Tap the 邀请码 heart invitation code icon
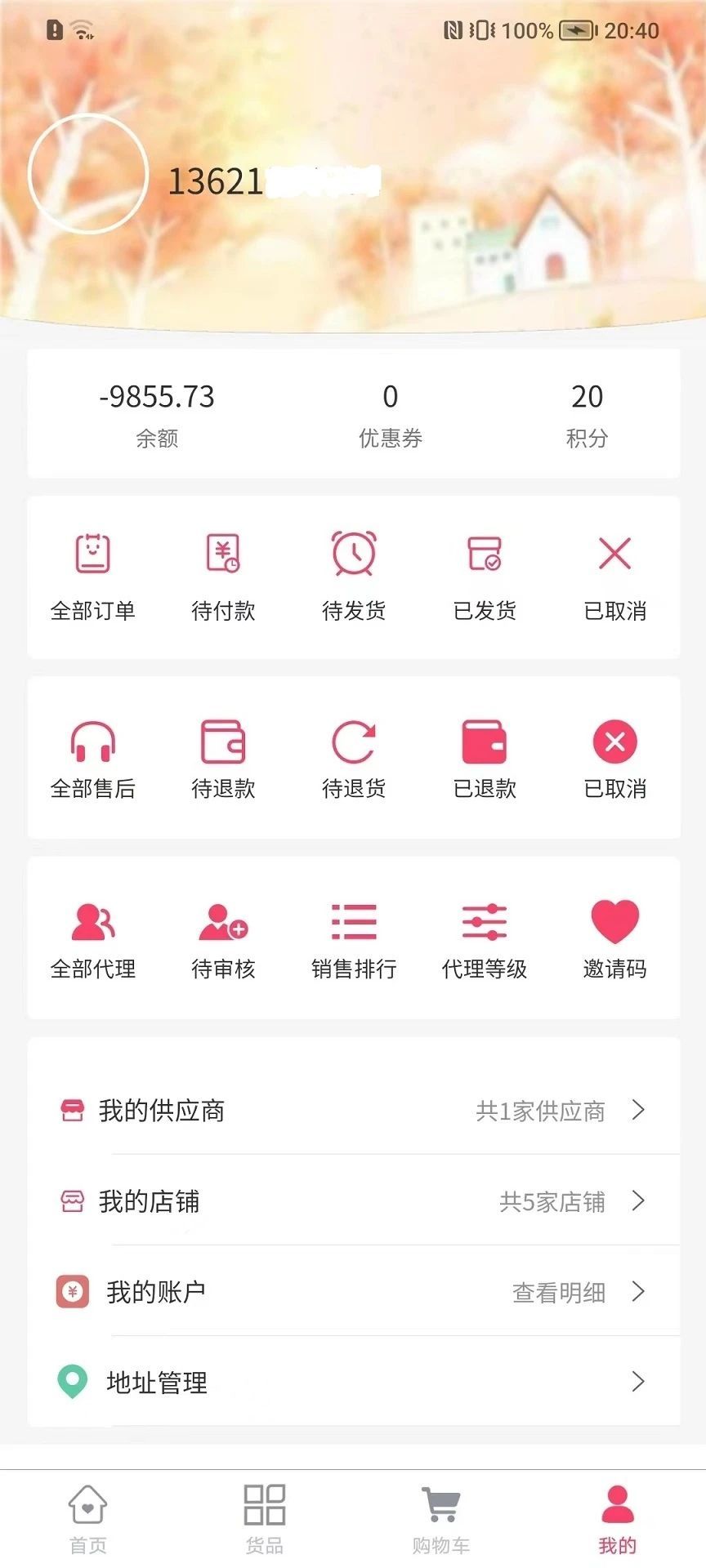 coord(614,931)
